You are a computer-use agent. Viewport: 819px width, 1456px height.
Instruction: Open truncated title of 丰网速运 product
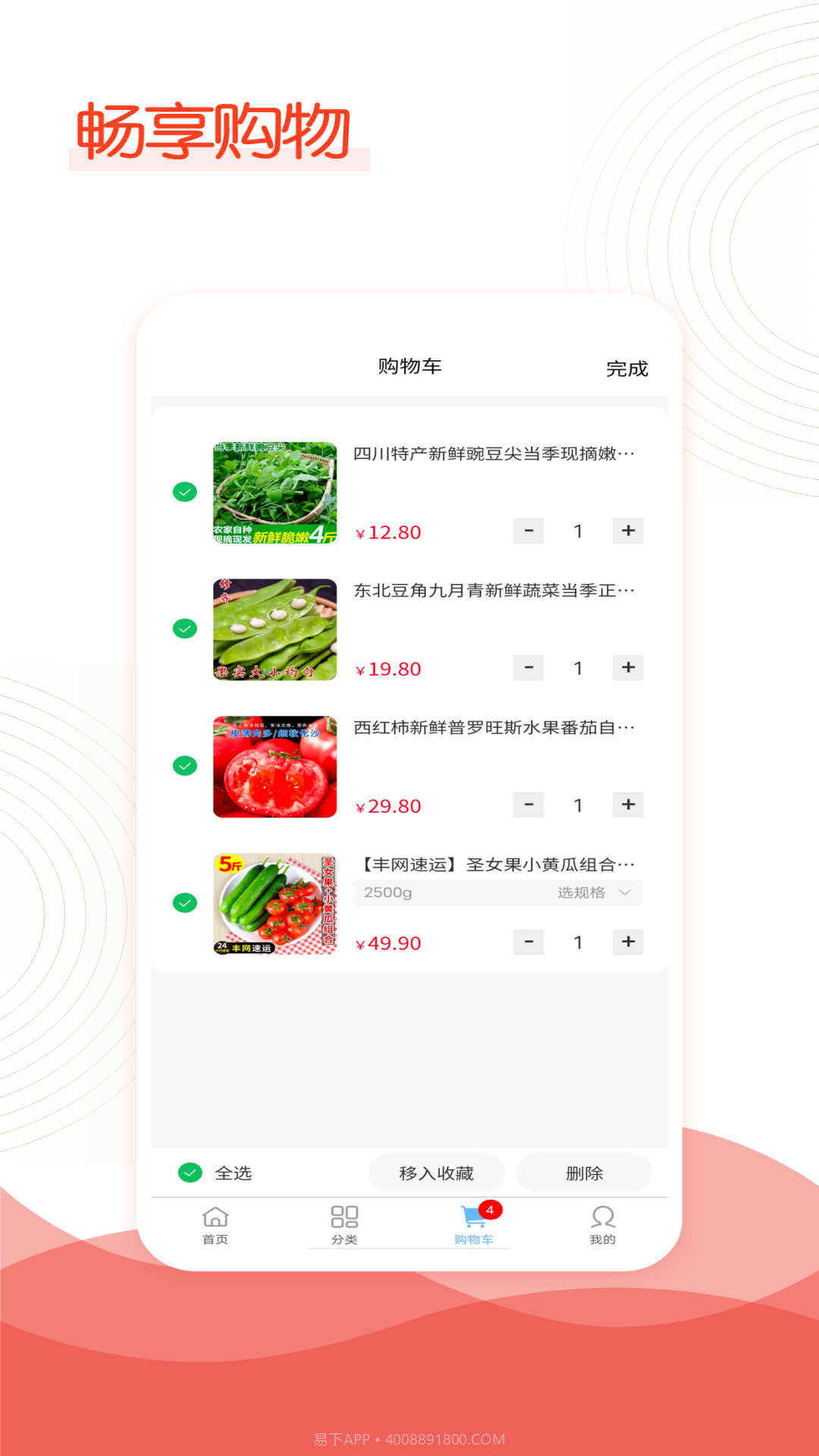coord(497,862)
